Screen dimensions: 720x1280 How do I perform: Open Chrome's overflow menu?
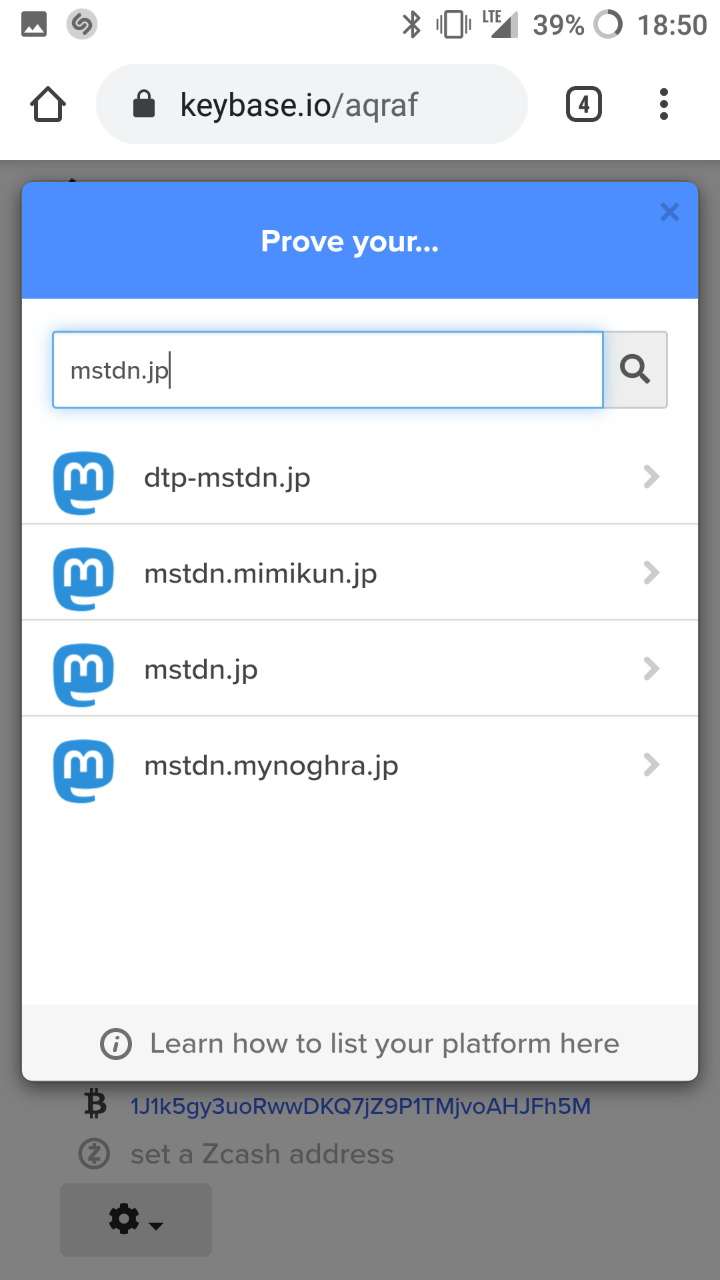(664, 105)
